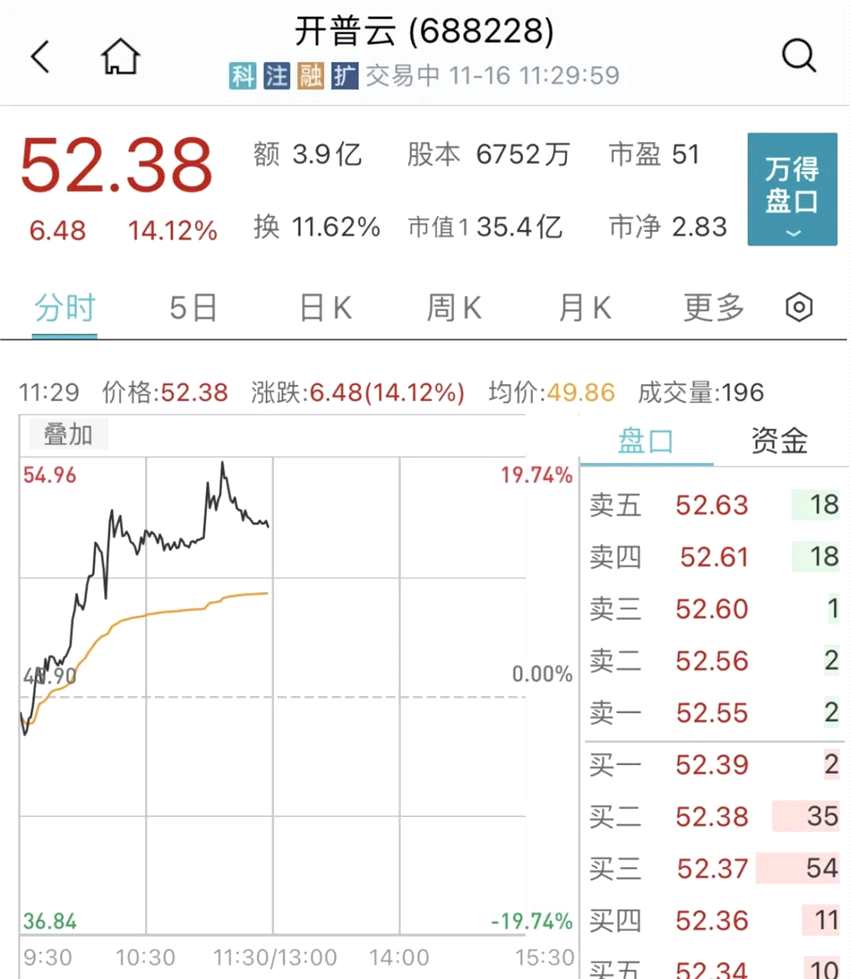Open the home icon
Screen dimensions: 850x979
(x=120, y=57)
